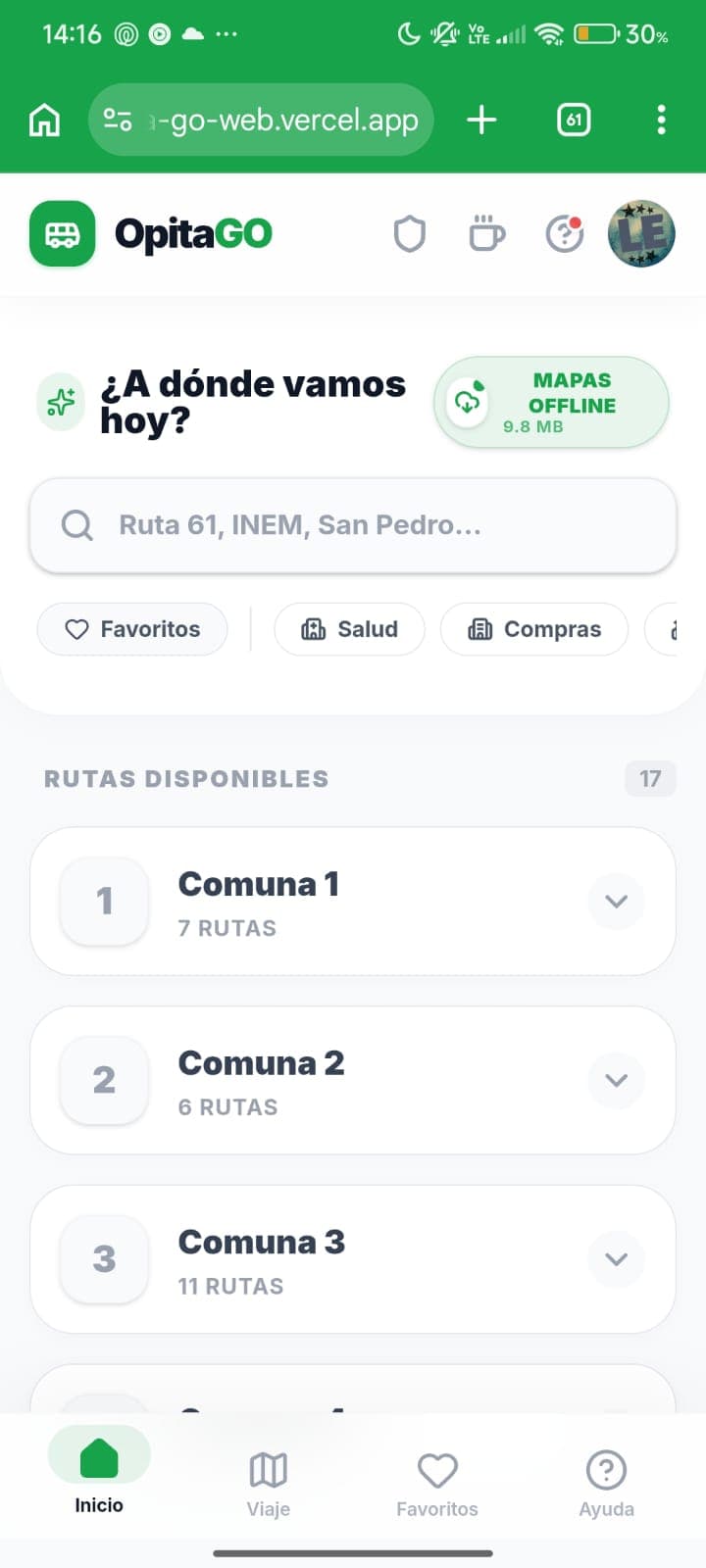Open the help icon with red notification dot
Image resolution: width=706 pixels, height=1568 pixels.
click(564, 233)
